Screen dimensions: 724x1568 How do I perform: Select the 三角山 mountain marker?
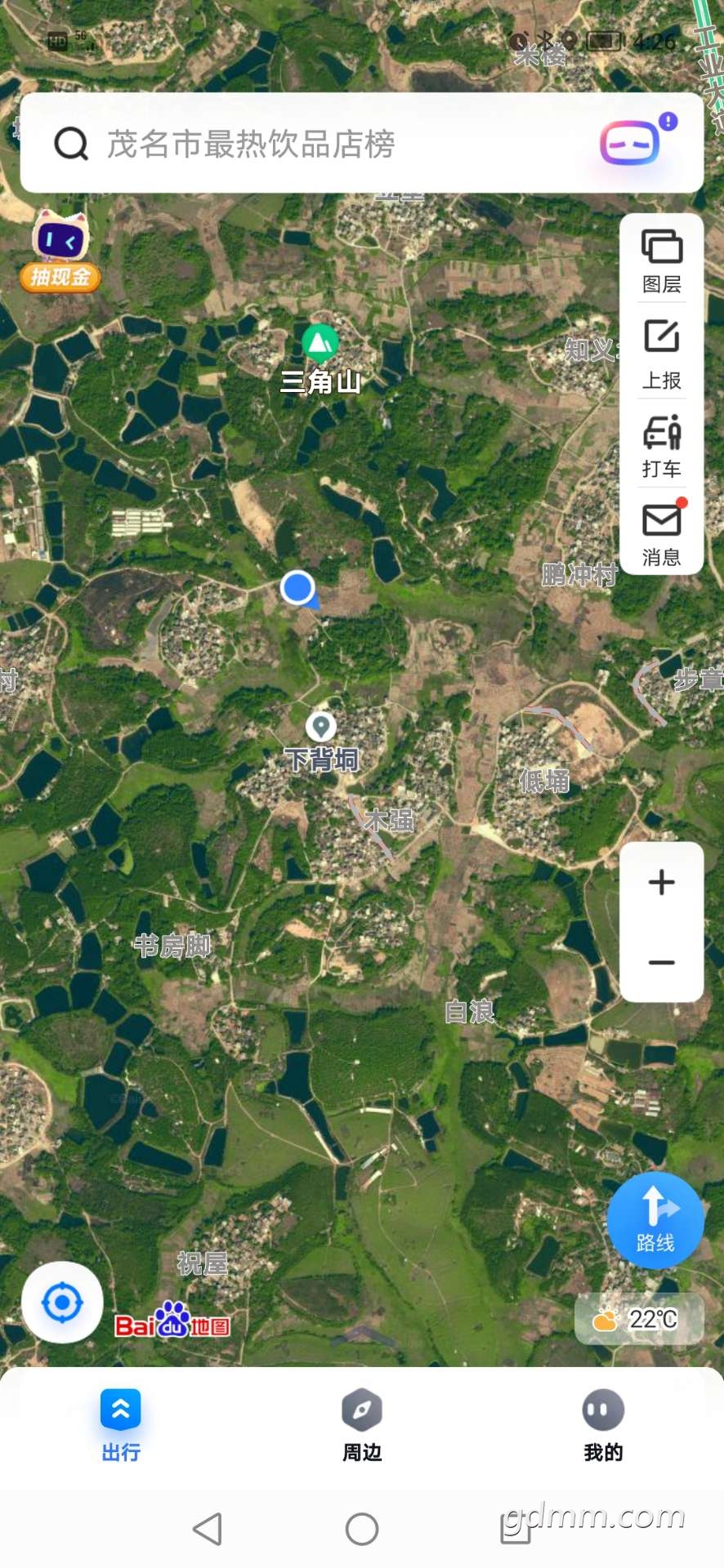(x=320, y=344)
